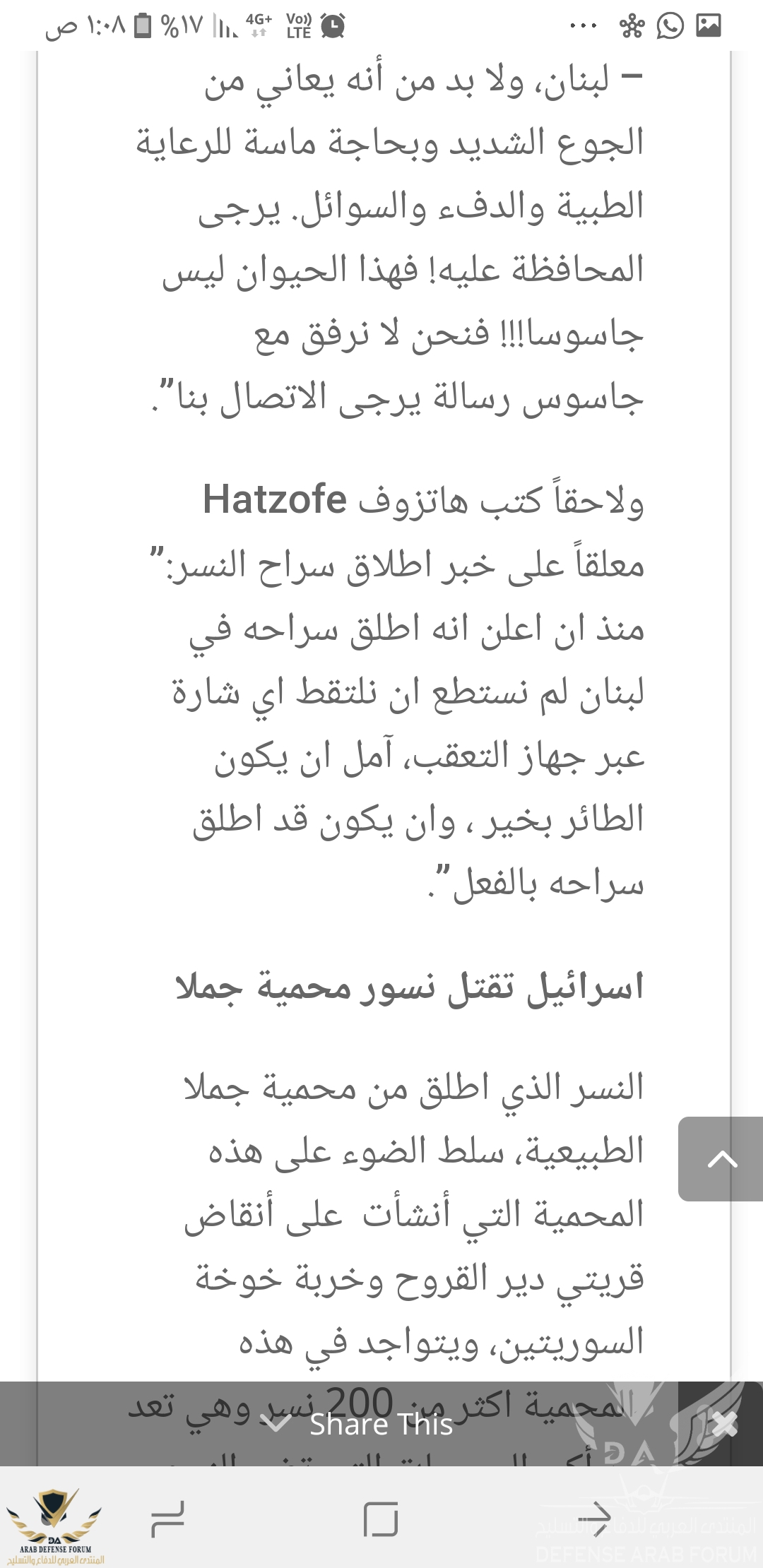Tap the scroll-to-top arrow button

[721, 1158]
